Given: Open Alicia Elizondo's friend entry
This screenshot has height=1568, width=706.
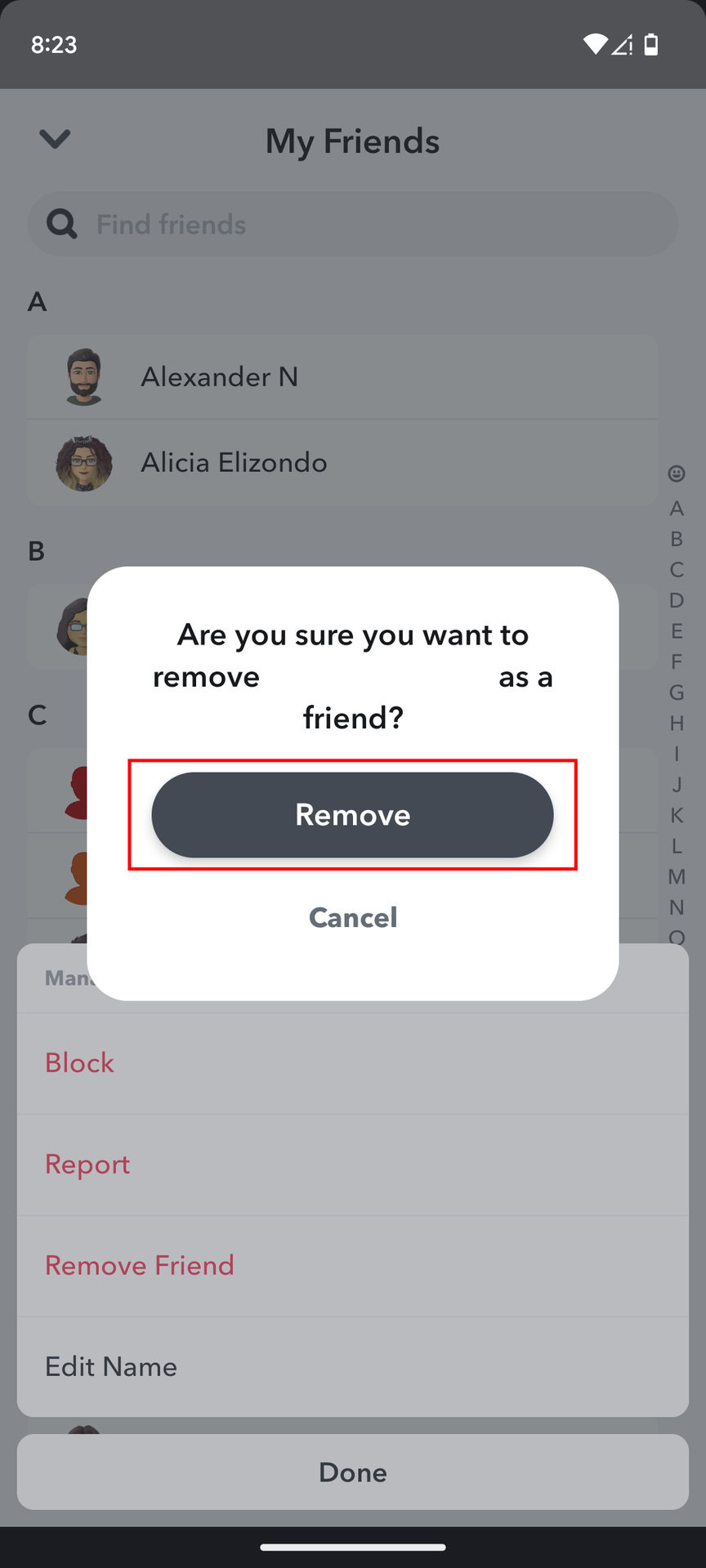Looking at the screenshot, I should [342, 462].
